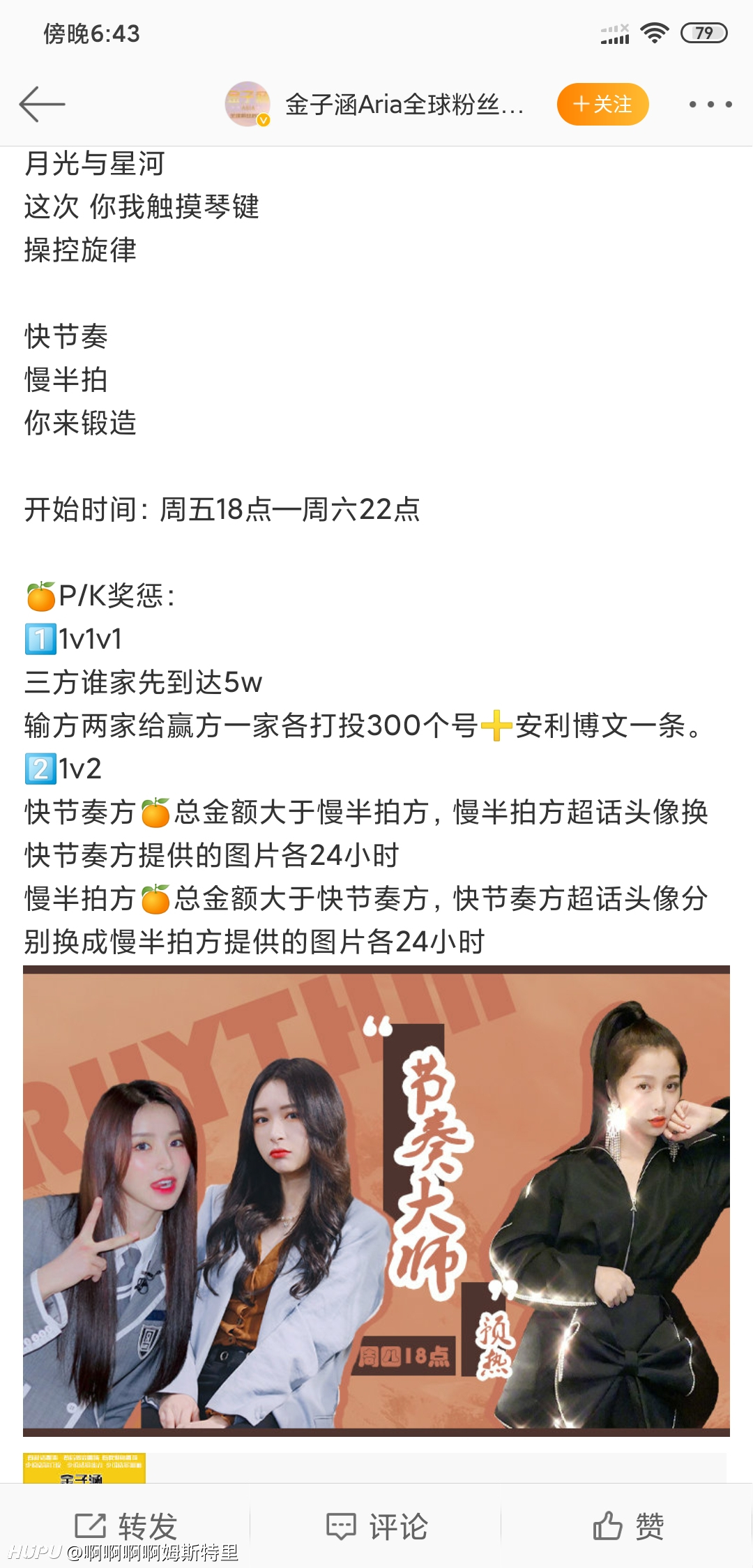The width and height of the screenshot is (753, 1568).
Task: Follow the account with +关注
Action: tap(602, 105)
